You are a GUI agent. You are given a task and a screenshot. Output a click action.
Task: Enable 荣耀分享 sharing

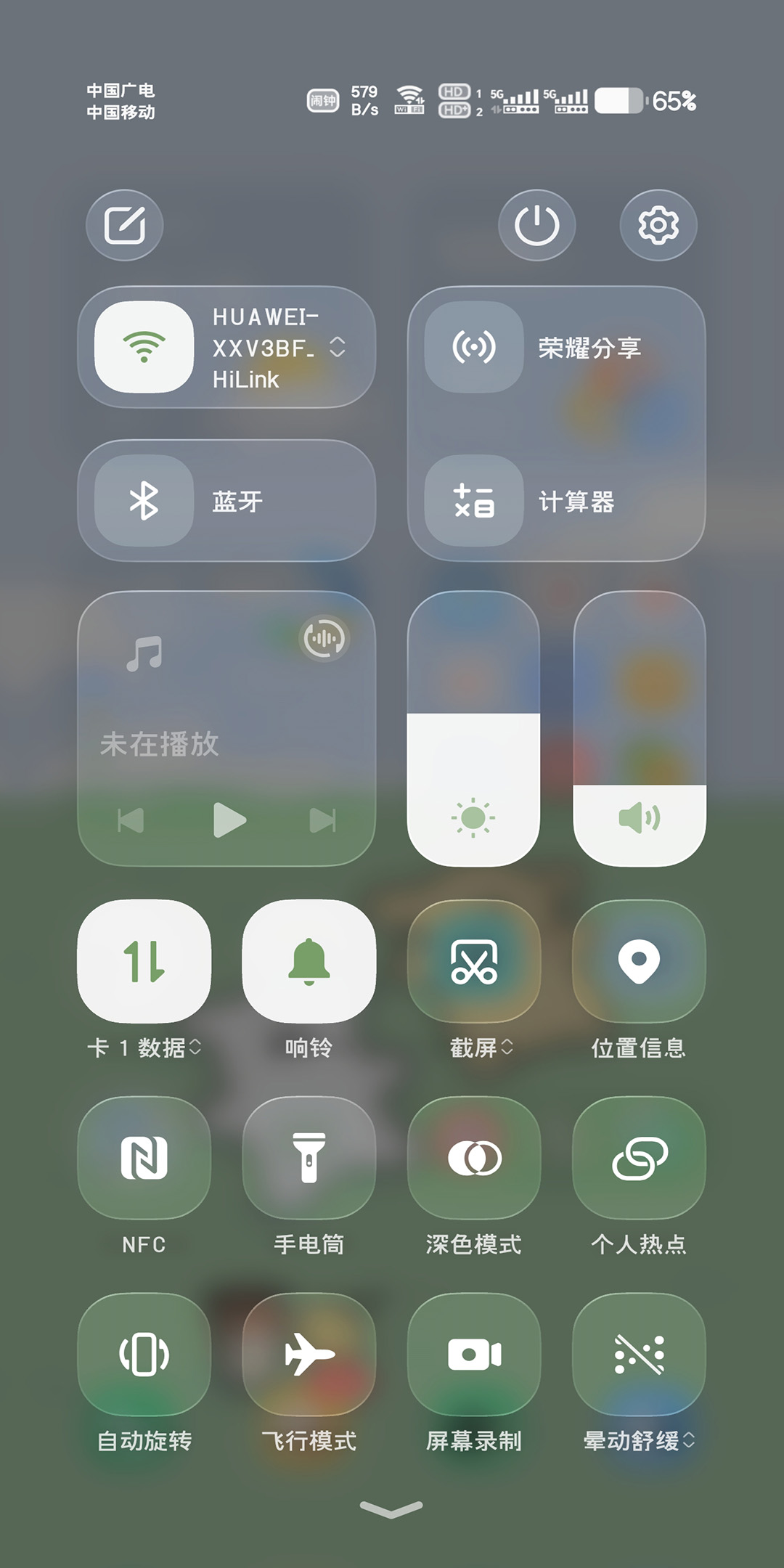(x=474, y=348)
